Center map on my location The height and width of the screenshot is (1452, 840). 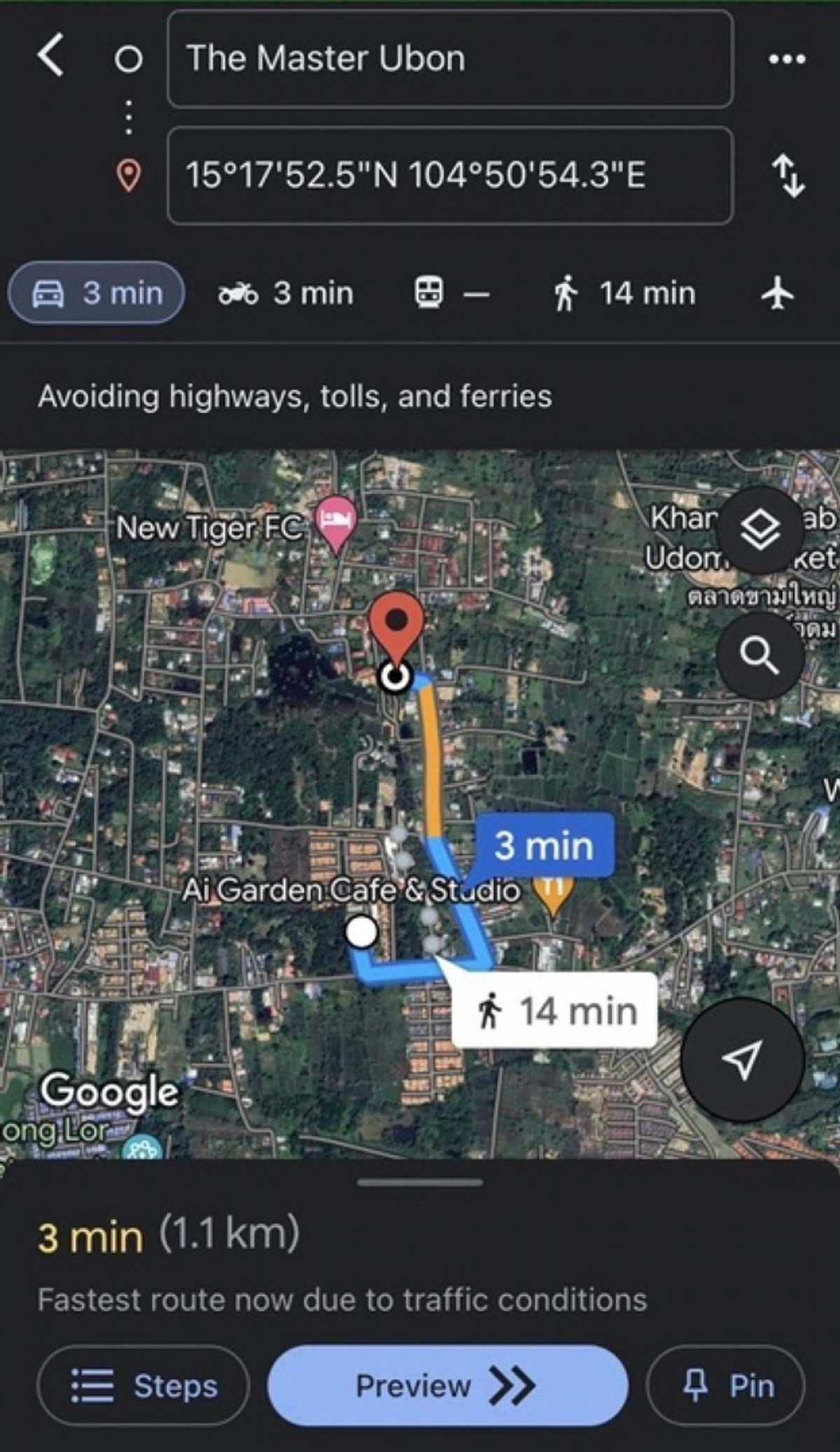coord(742,1060)
